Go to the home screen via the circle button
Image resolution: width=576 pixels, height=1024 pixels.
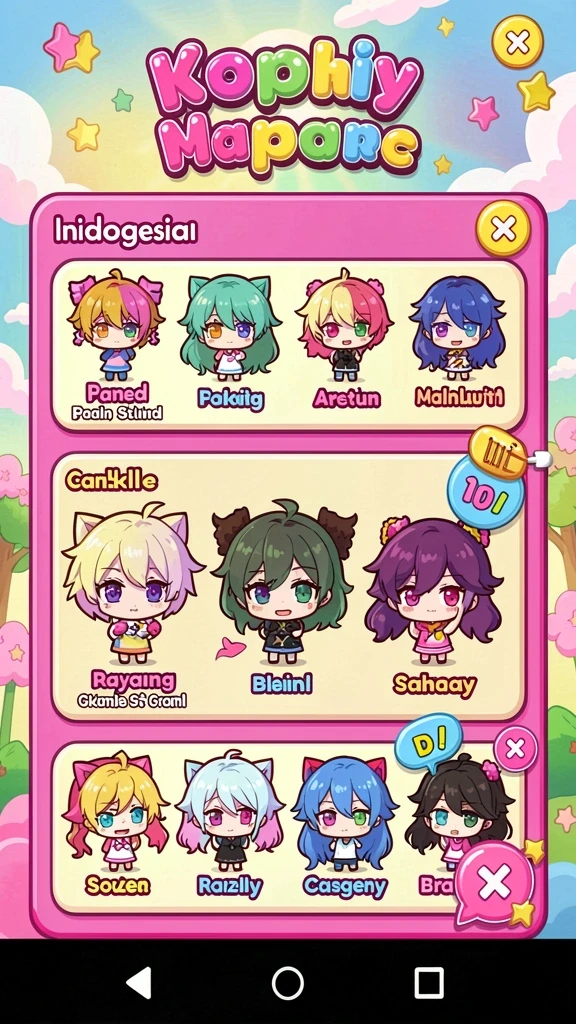tap(288, 982)
